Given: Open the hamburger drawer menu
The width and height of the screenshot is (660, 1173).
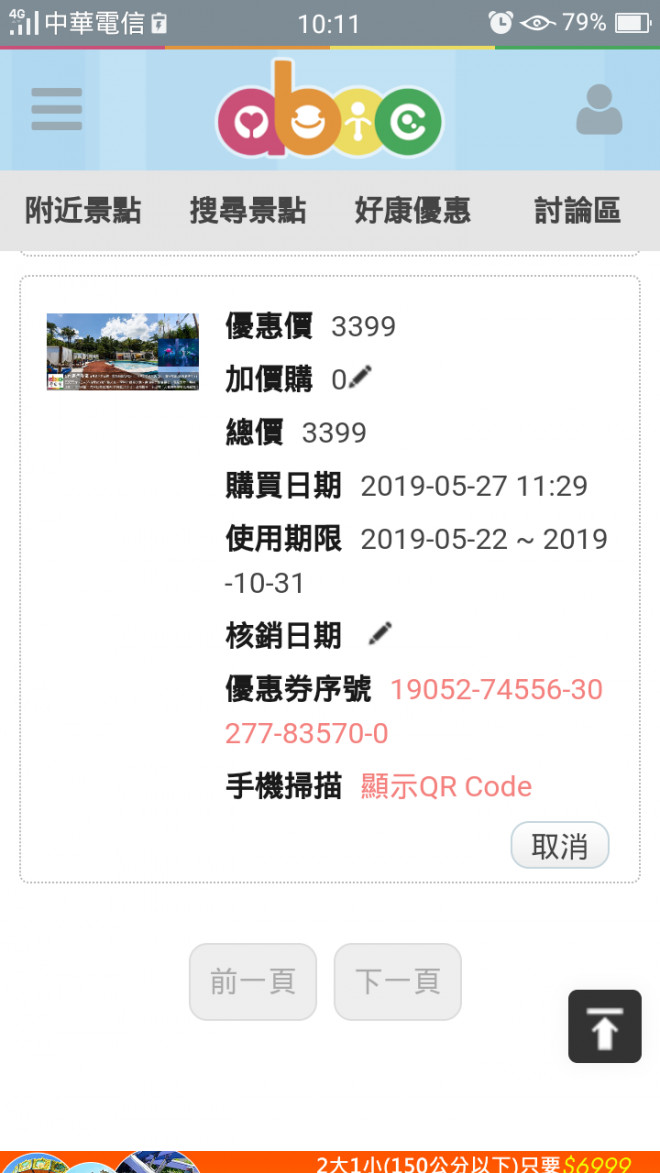Looking at the screenshot, I should click(56, 109).
